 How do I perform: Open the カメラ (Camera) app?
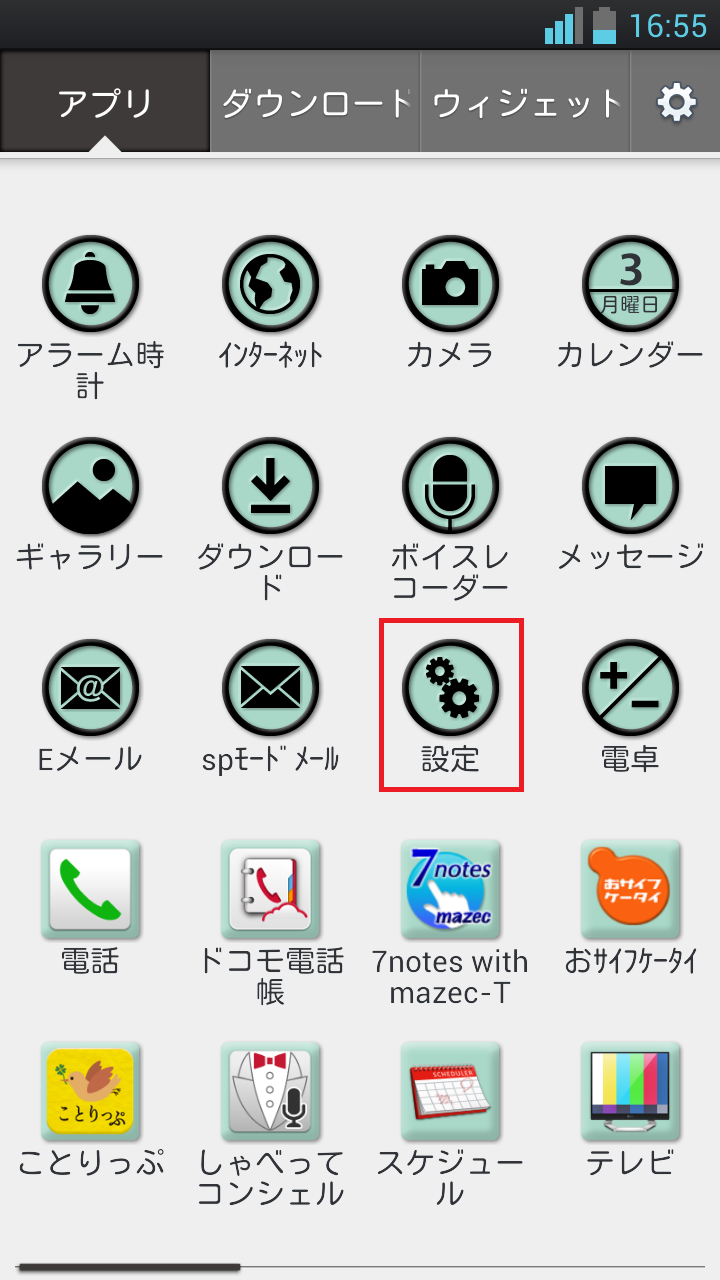[x=451, y=283]
